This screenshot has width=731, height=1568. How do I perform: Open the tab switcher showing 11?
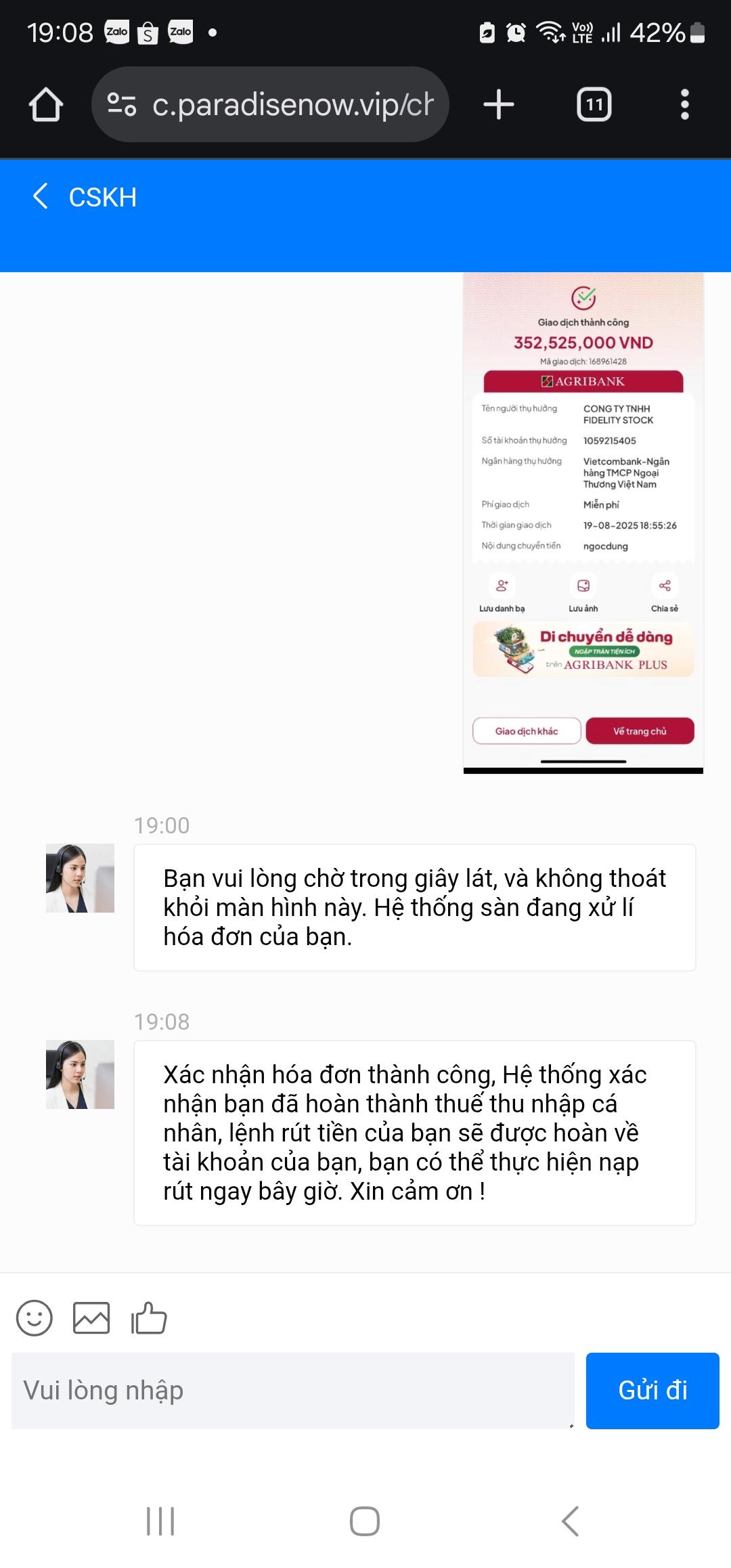(x=594, y=105)
